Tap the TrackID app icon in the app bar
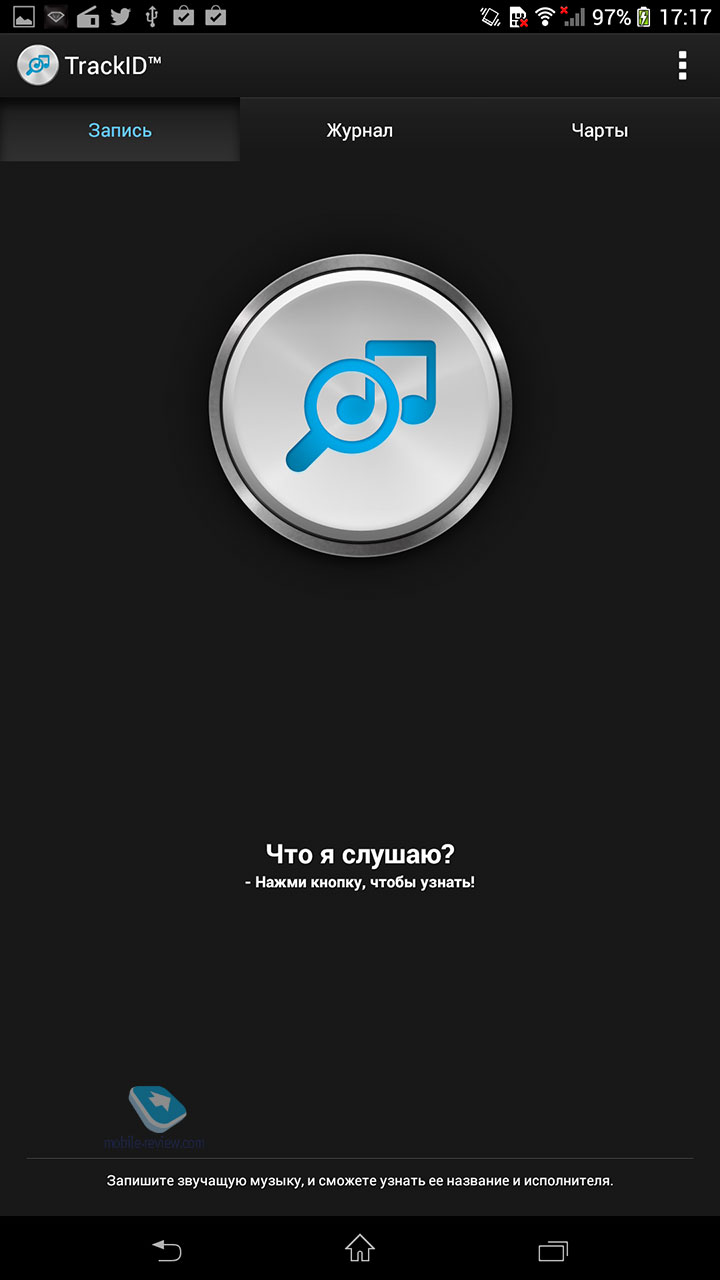 pos(37,66)
